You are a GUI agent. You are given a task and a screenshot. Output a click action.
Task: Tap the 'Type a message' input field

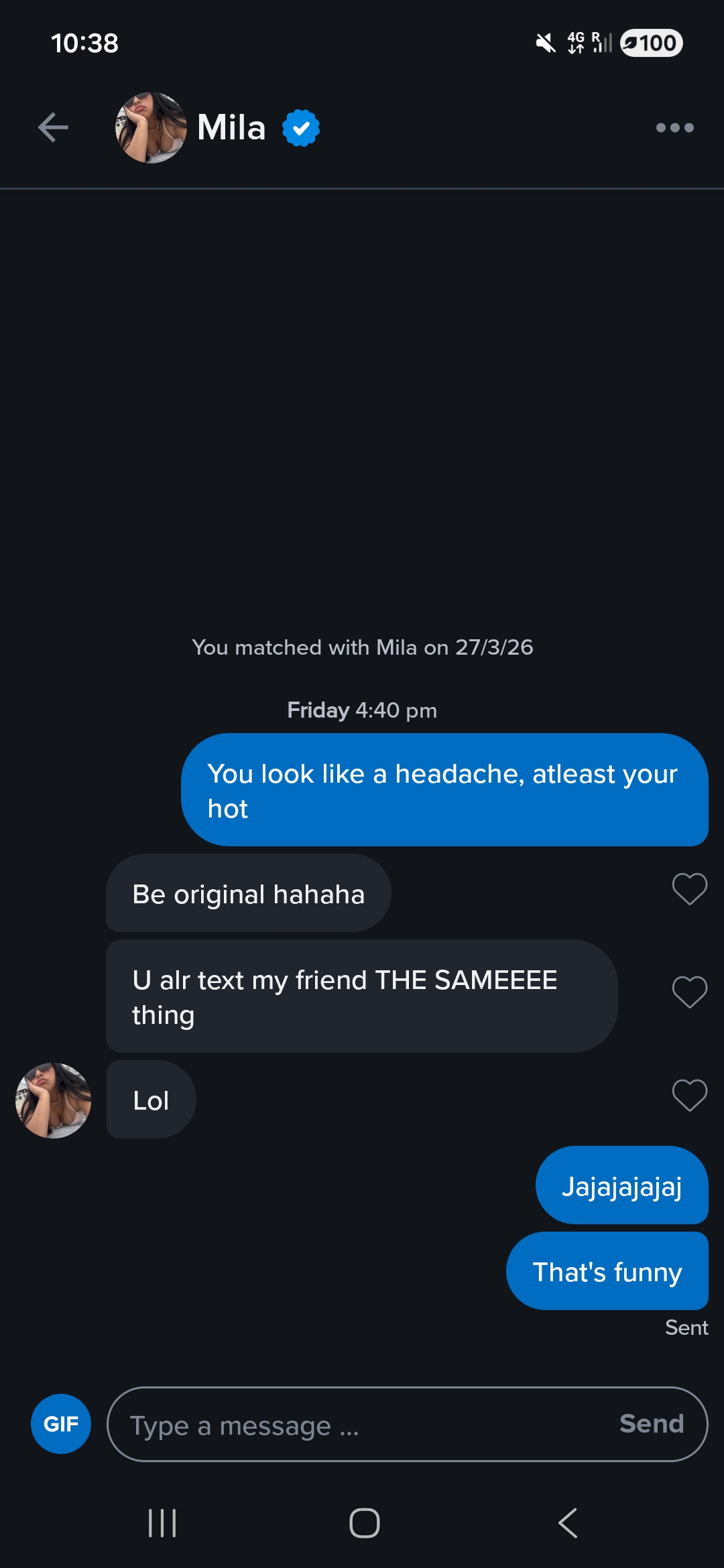coord(302,1423)
